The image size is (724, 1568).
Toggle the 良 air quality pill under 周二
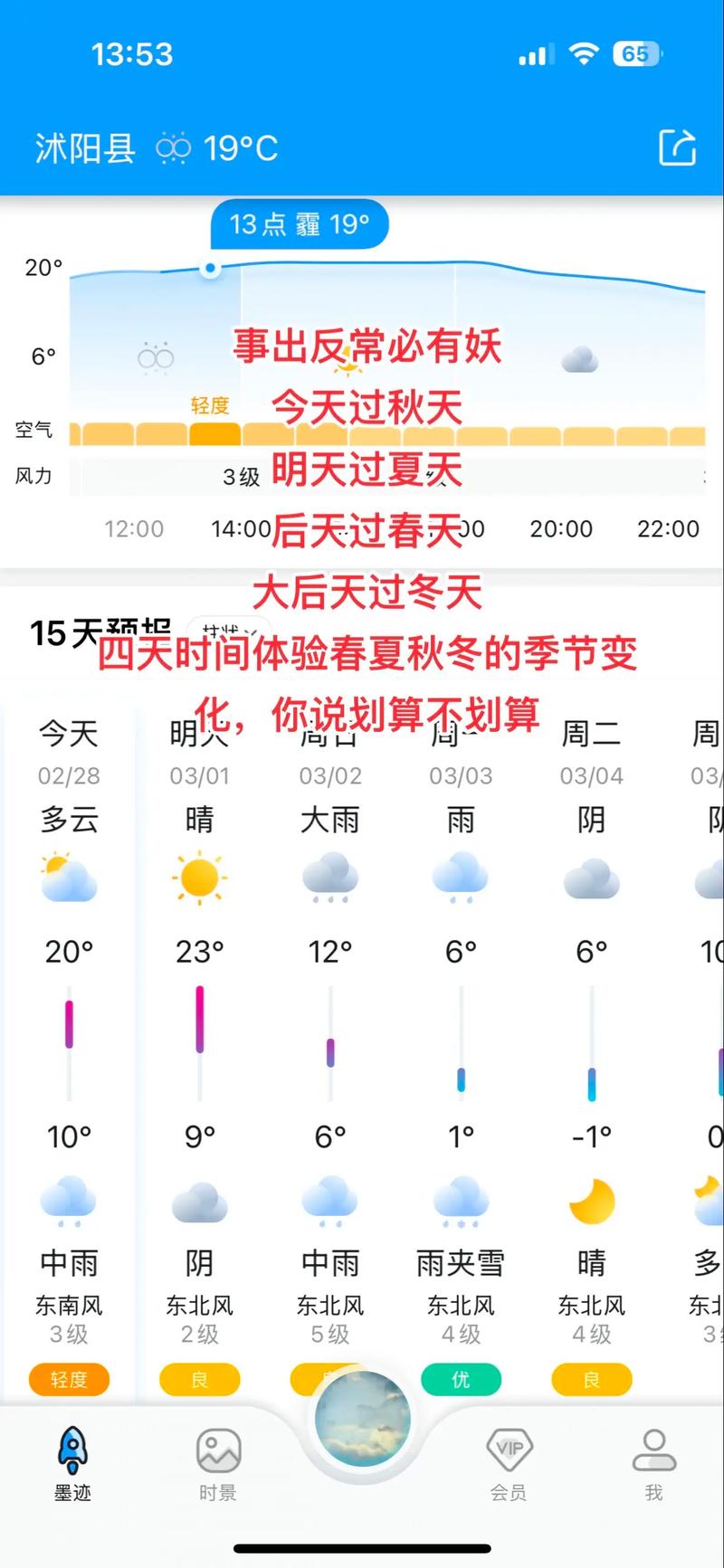tap(591, 1380)
